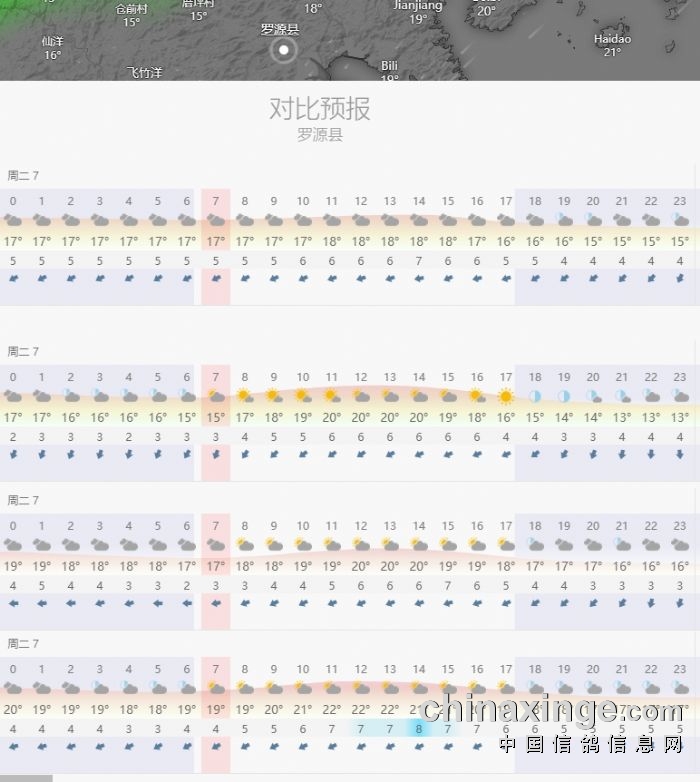Tap the 罗源县 location marker on the map

[x=284, y=49]
